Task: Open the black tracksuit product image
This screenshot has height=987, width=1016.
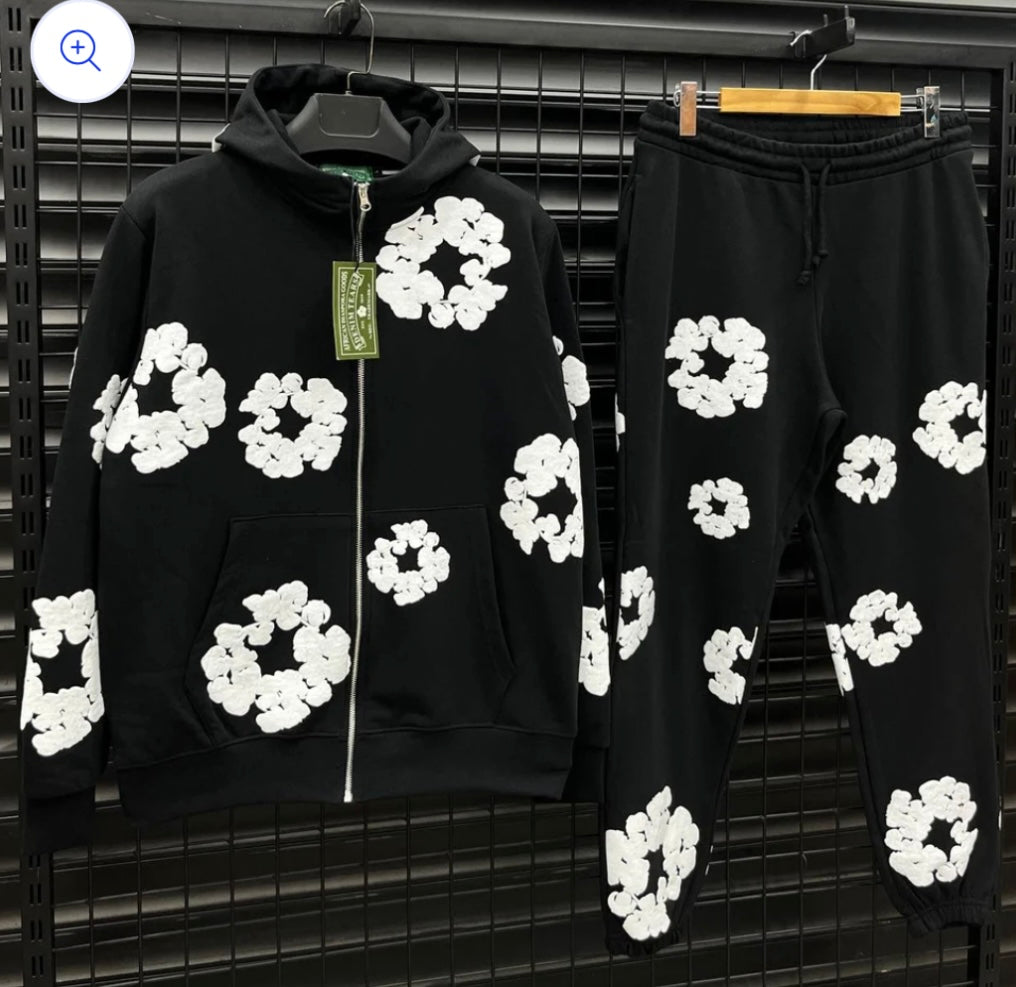Action: pos(508,520)
